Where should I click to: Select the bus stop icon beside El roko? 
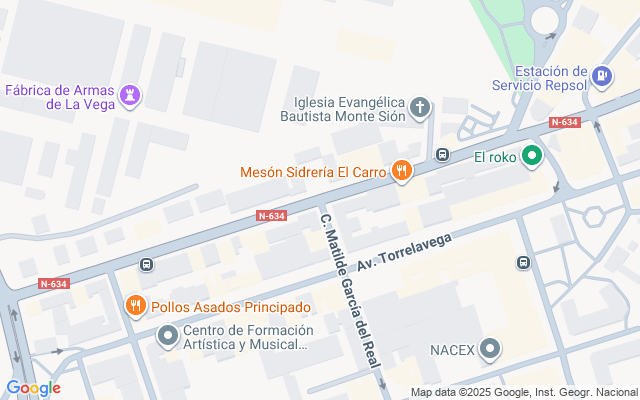(x=442, y=154)
